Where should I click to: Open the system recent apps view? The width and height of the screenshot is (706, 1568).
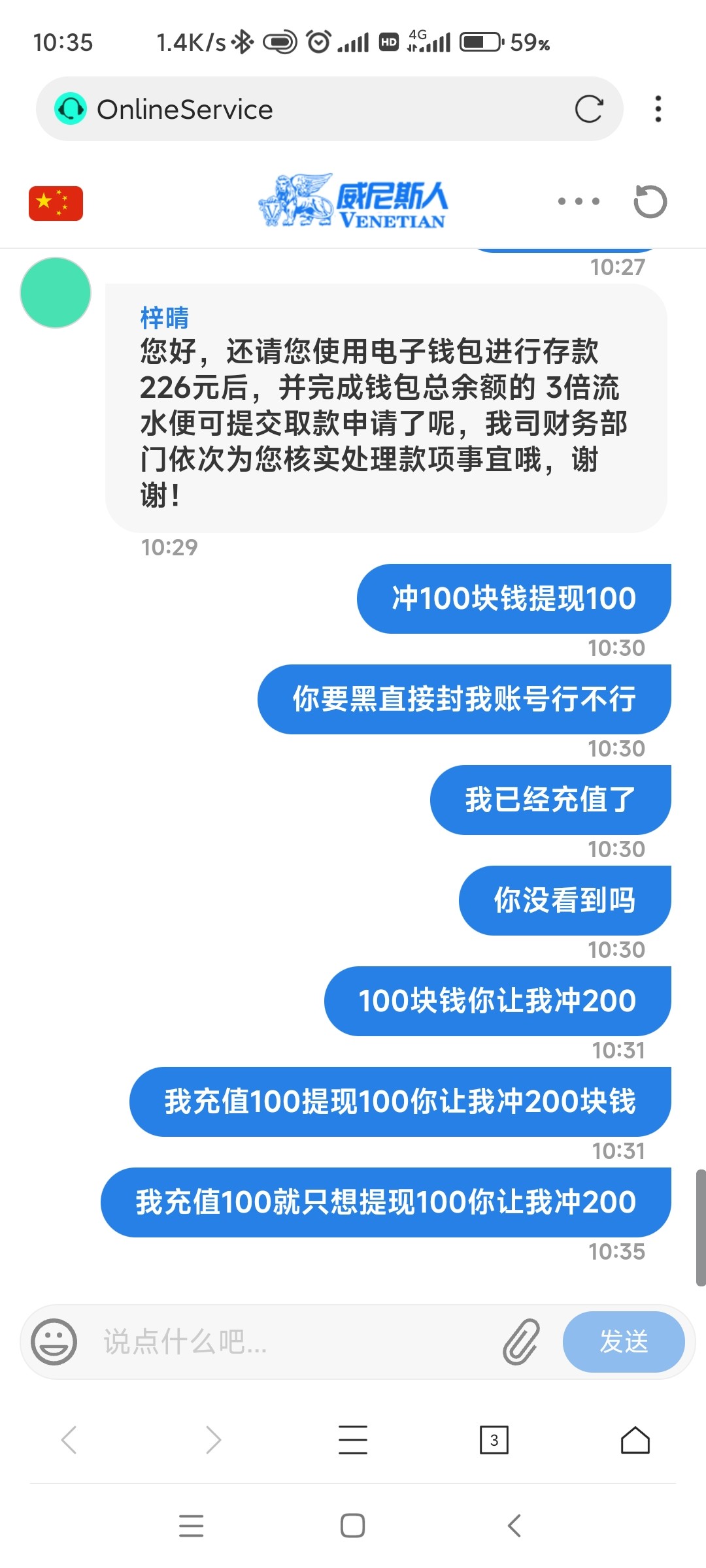(191, 1526)
